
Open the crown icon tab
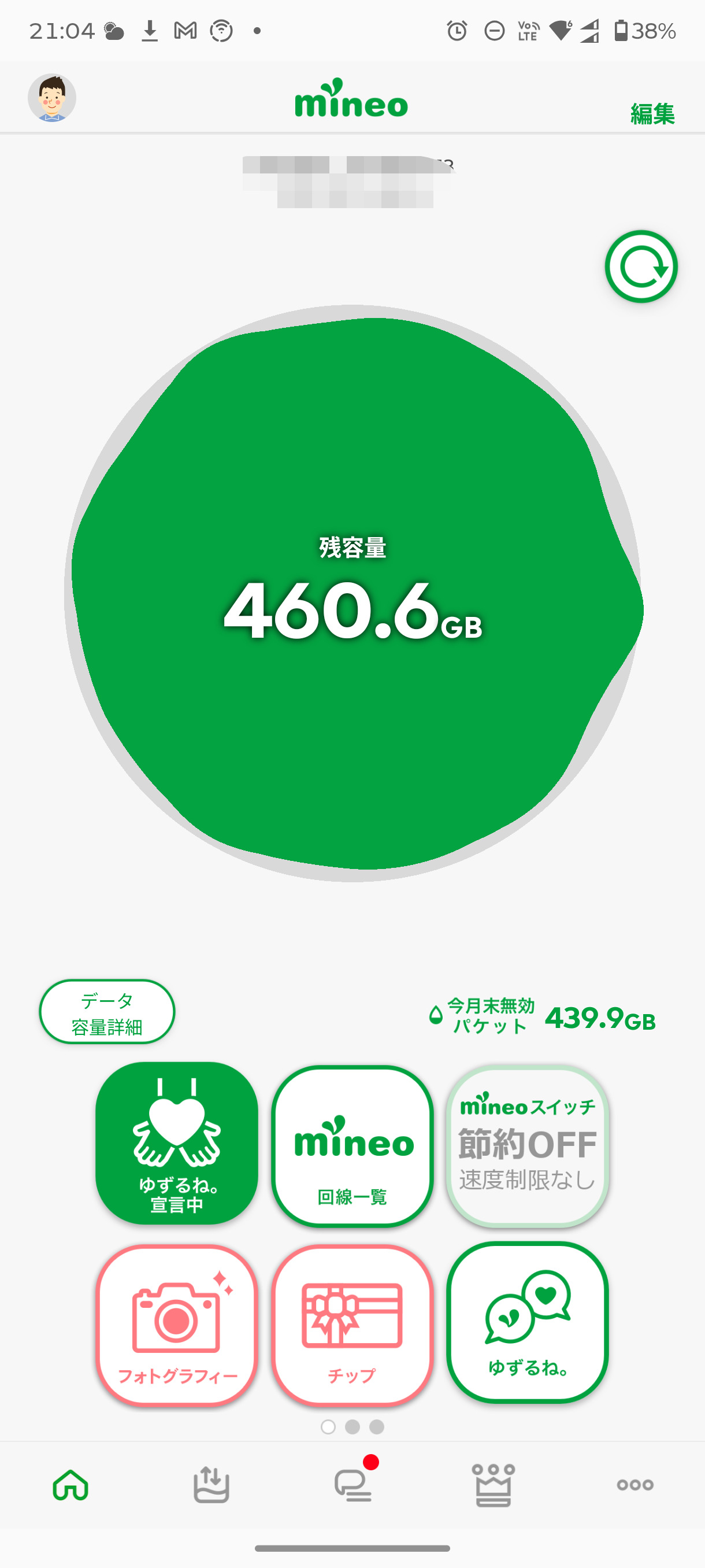click(493, 1485)
